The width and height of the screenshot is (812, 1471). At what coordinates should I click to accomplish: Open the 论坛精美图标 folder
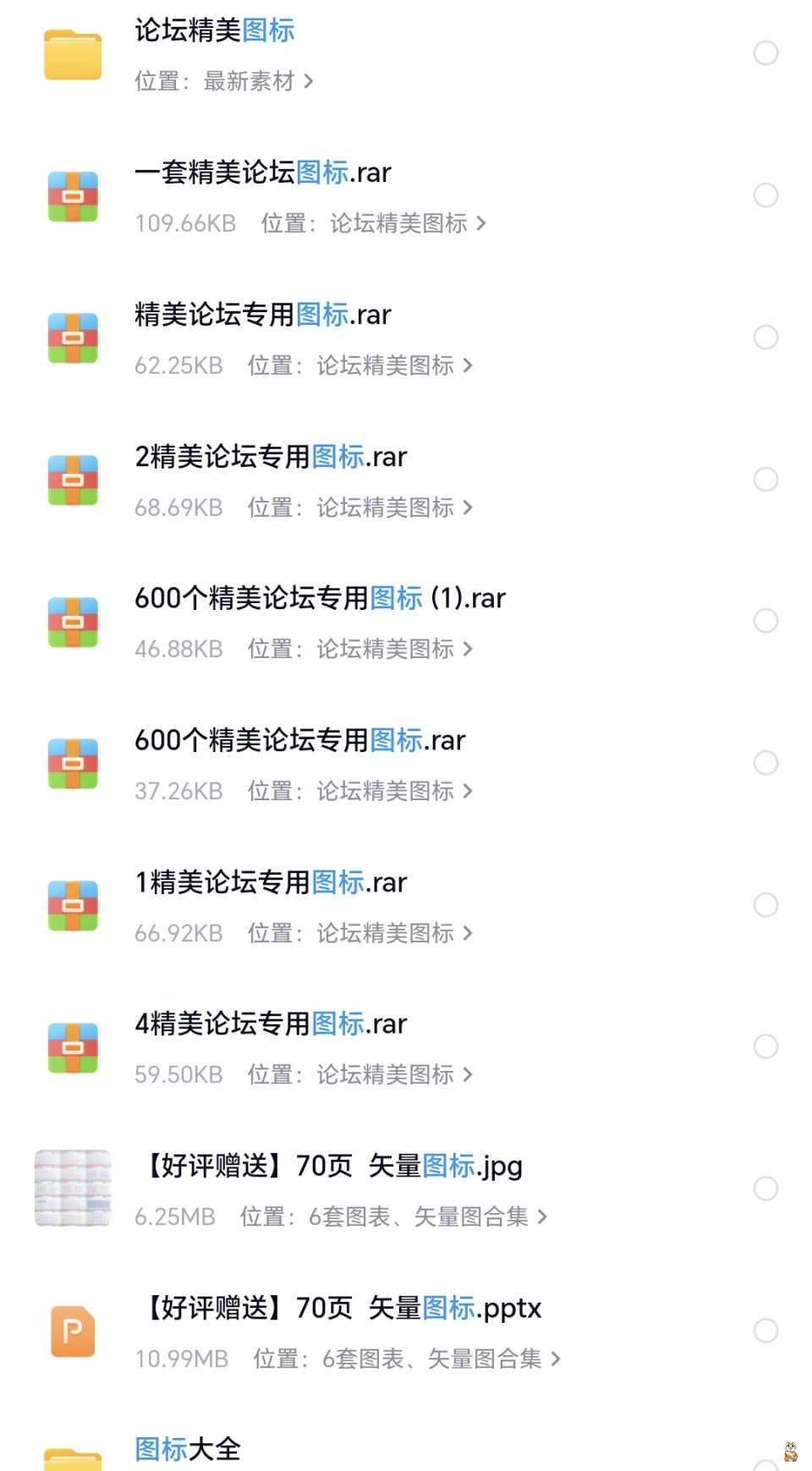click(215, 30)
